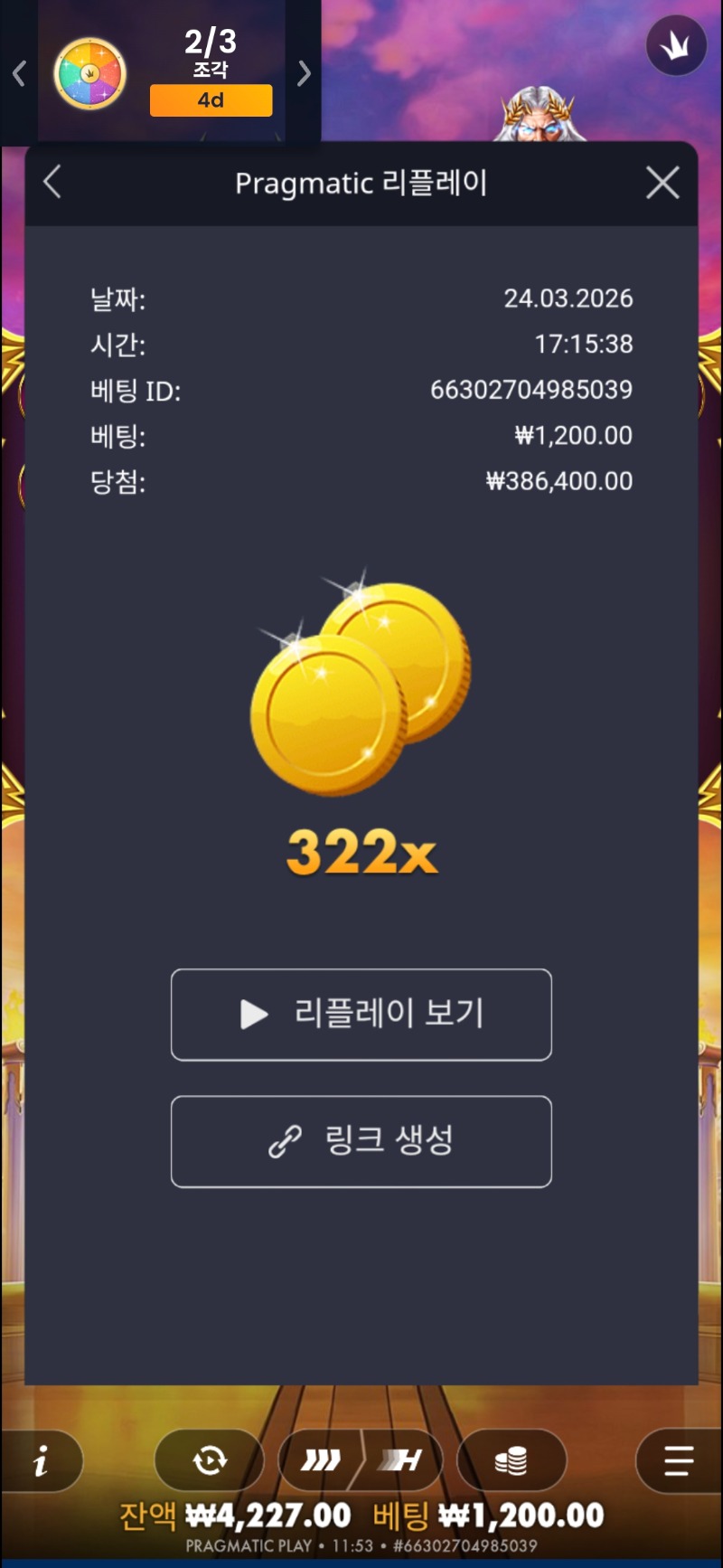Image resolution: width=723 pixels, height=1568 pixels.
Task: Open the spinning wheel promotion
Action: point(89,73)
